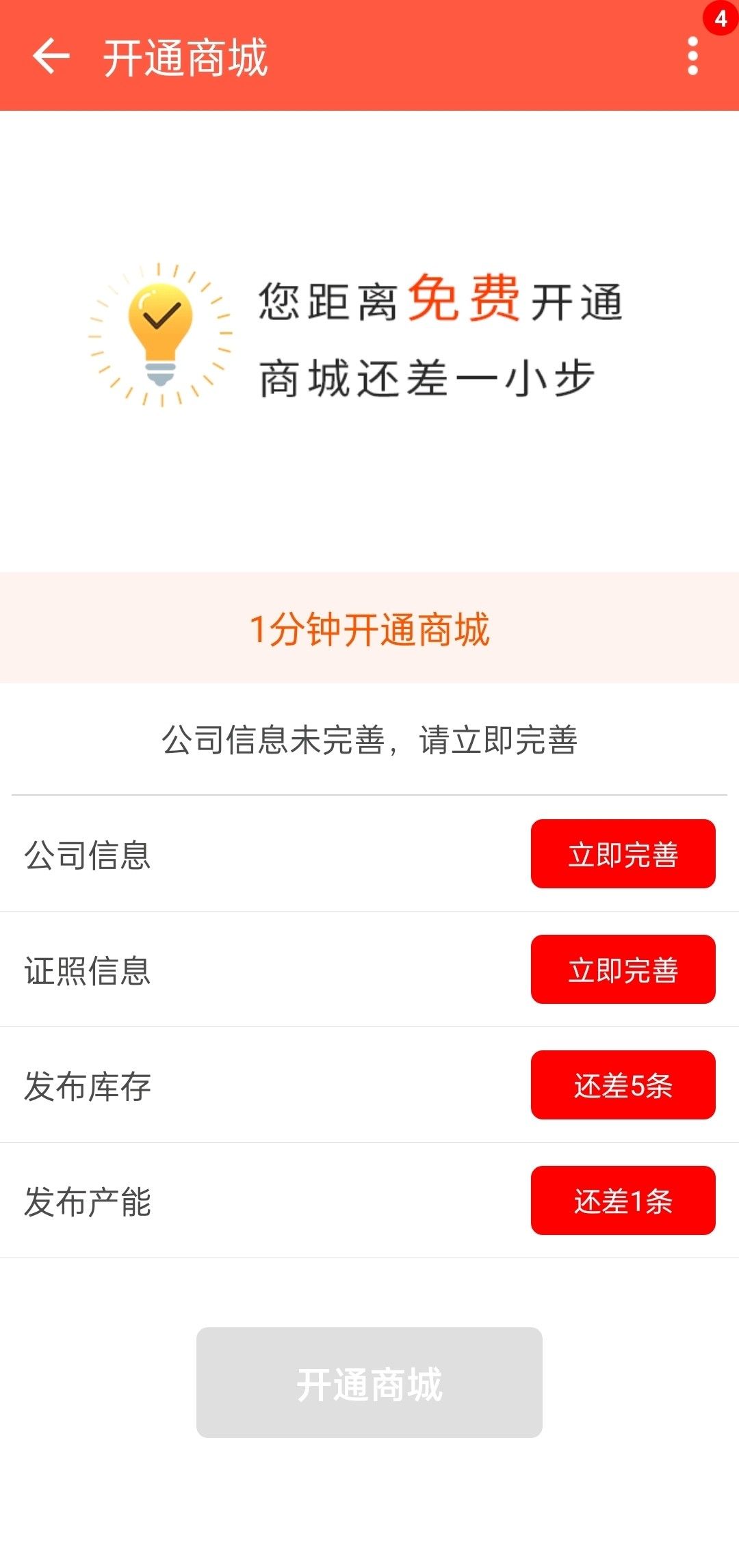Viewport: 739px width, 1568px height.
Task: Go back using the top-left arrow
Action: [51, 56]
